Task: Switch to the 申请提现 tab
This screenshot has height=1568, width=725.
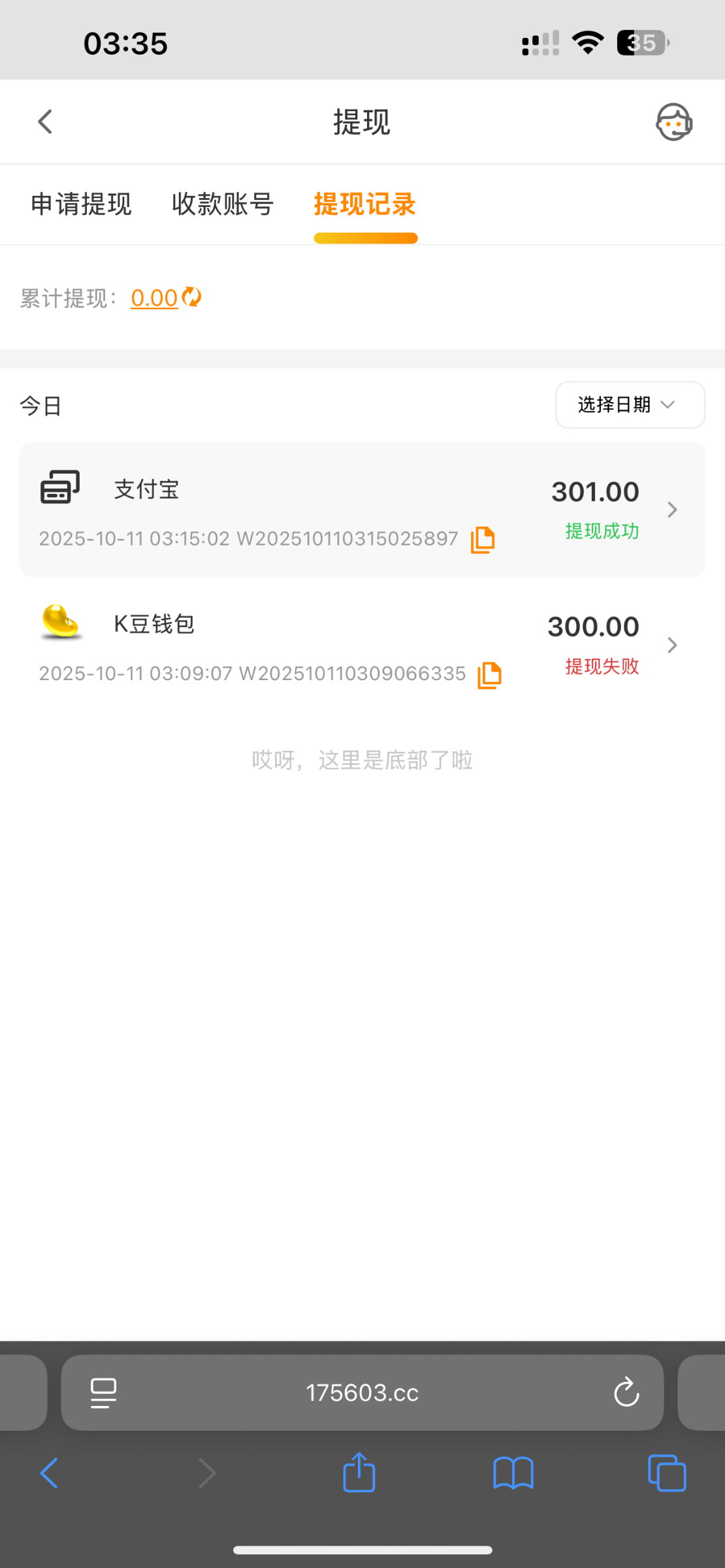Action: pos(82,204)
